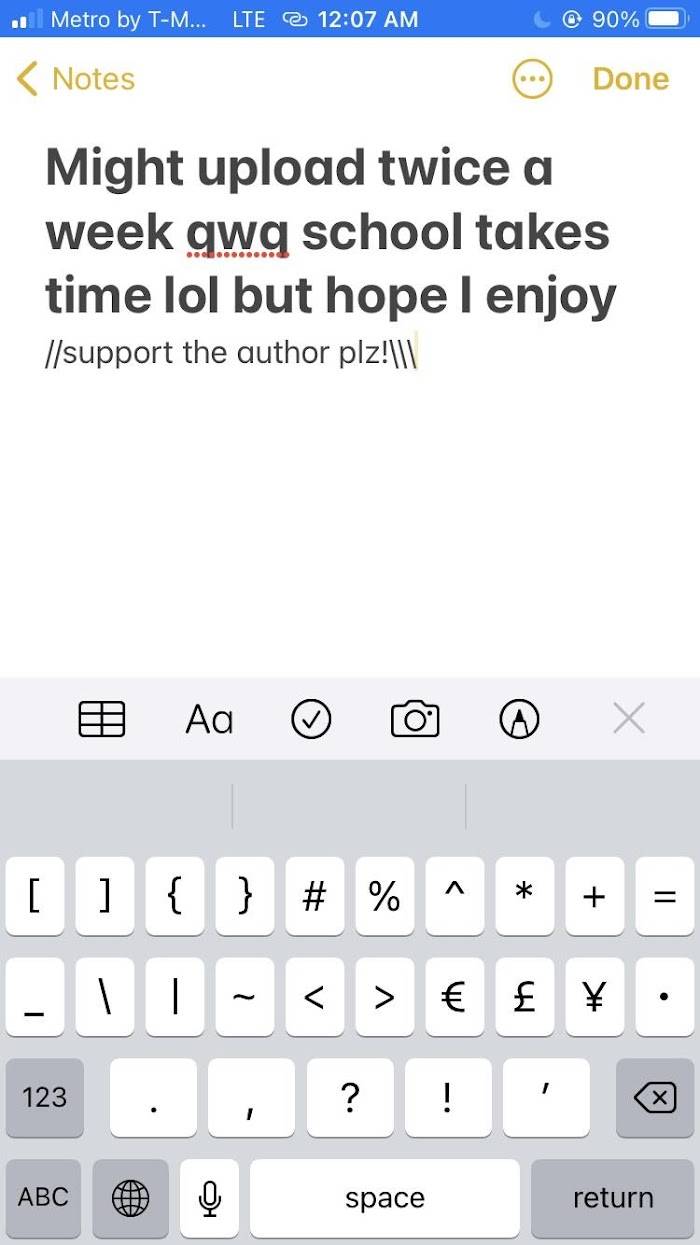Open the more options ellipsis menu
Image resolution: width=700 pixels, height=1245 pixels.
pyautogui.click(x=532, y=79)
